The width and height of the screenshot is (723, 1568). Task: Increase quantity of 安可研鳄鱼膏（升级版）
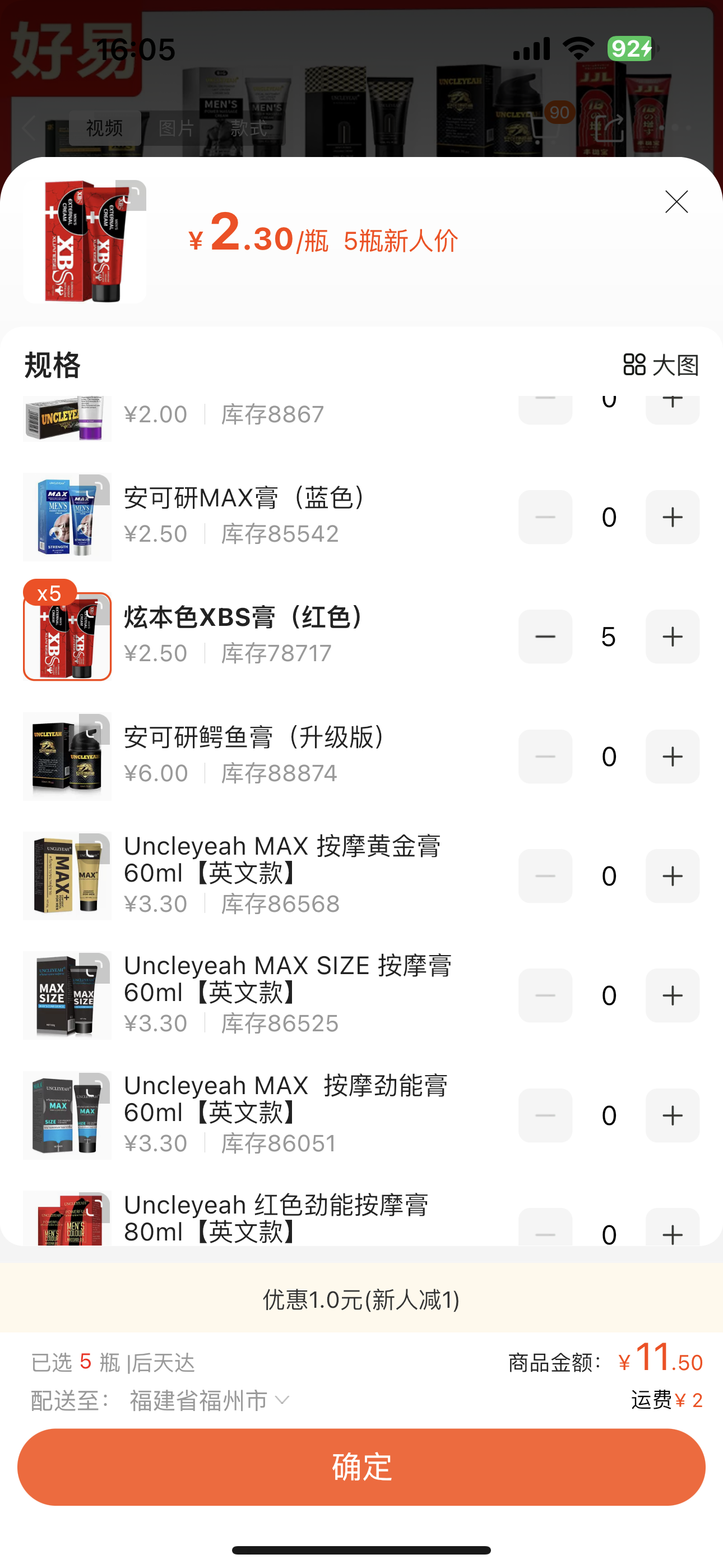pos(672,757)
